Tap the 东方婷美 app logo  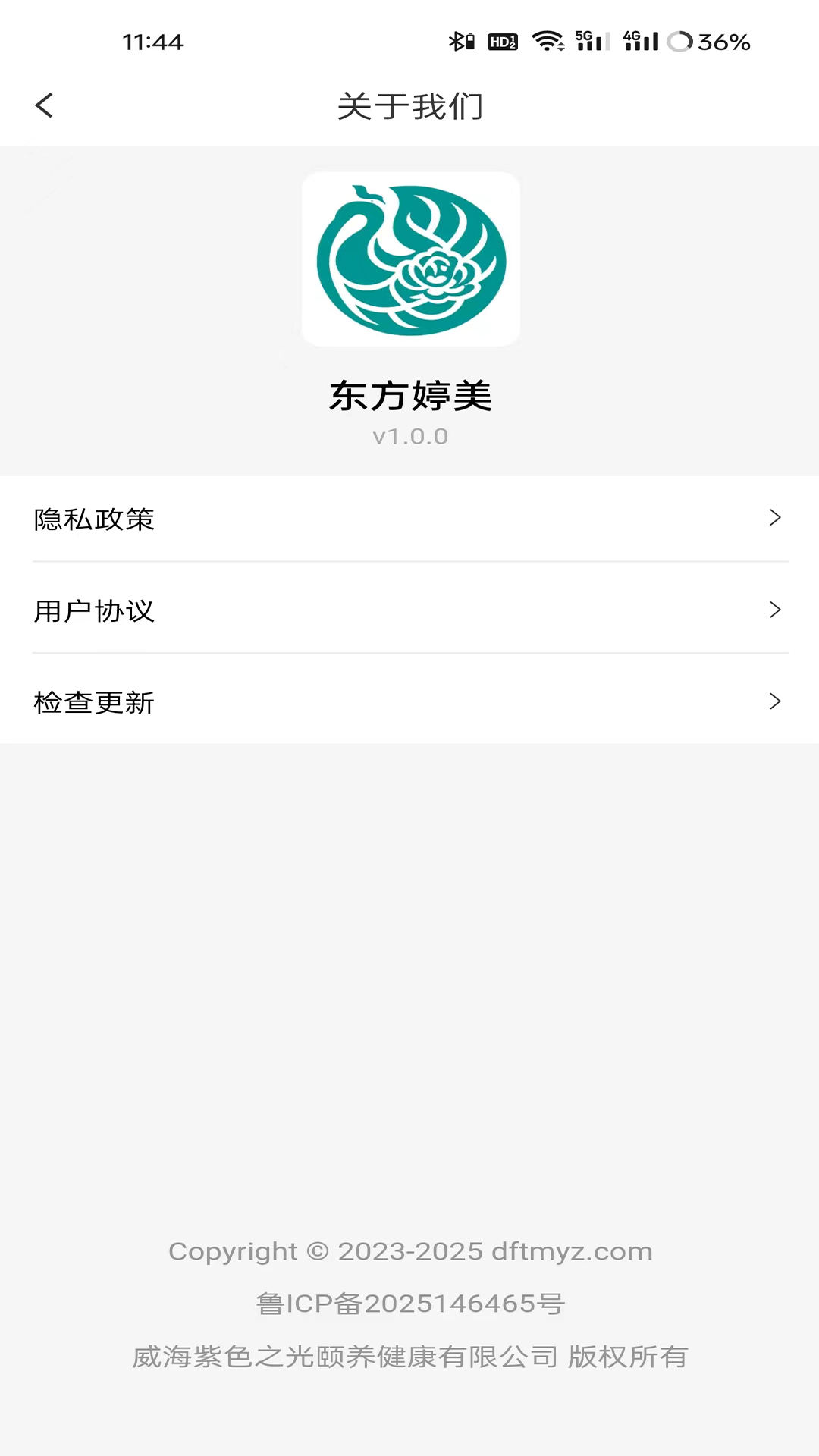pyautogui.click(x=410, y=259)
